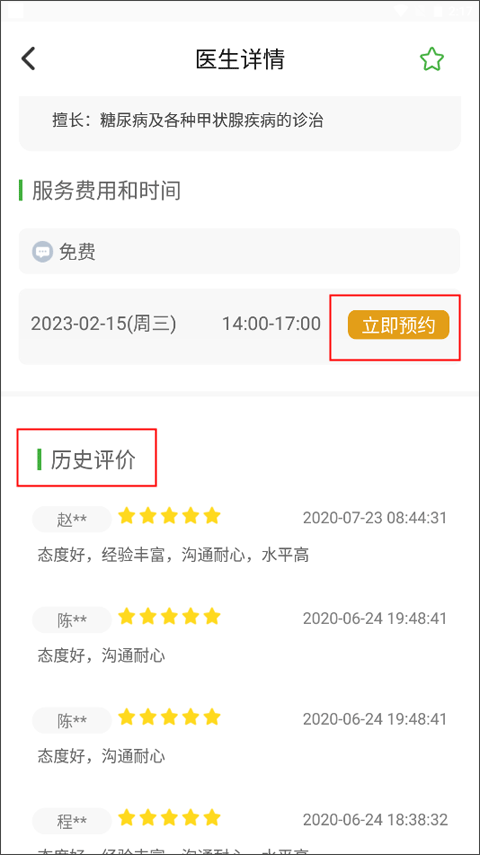The width and height of the screenshot is (480, 855).
Task: Go back using the arrow icon
Action: click(x=28, y=58)
